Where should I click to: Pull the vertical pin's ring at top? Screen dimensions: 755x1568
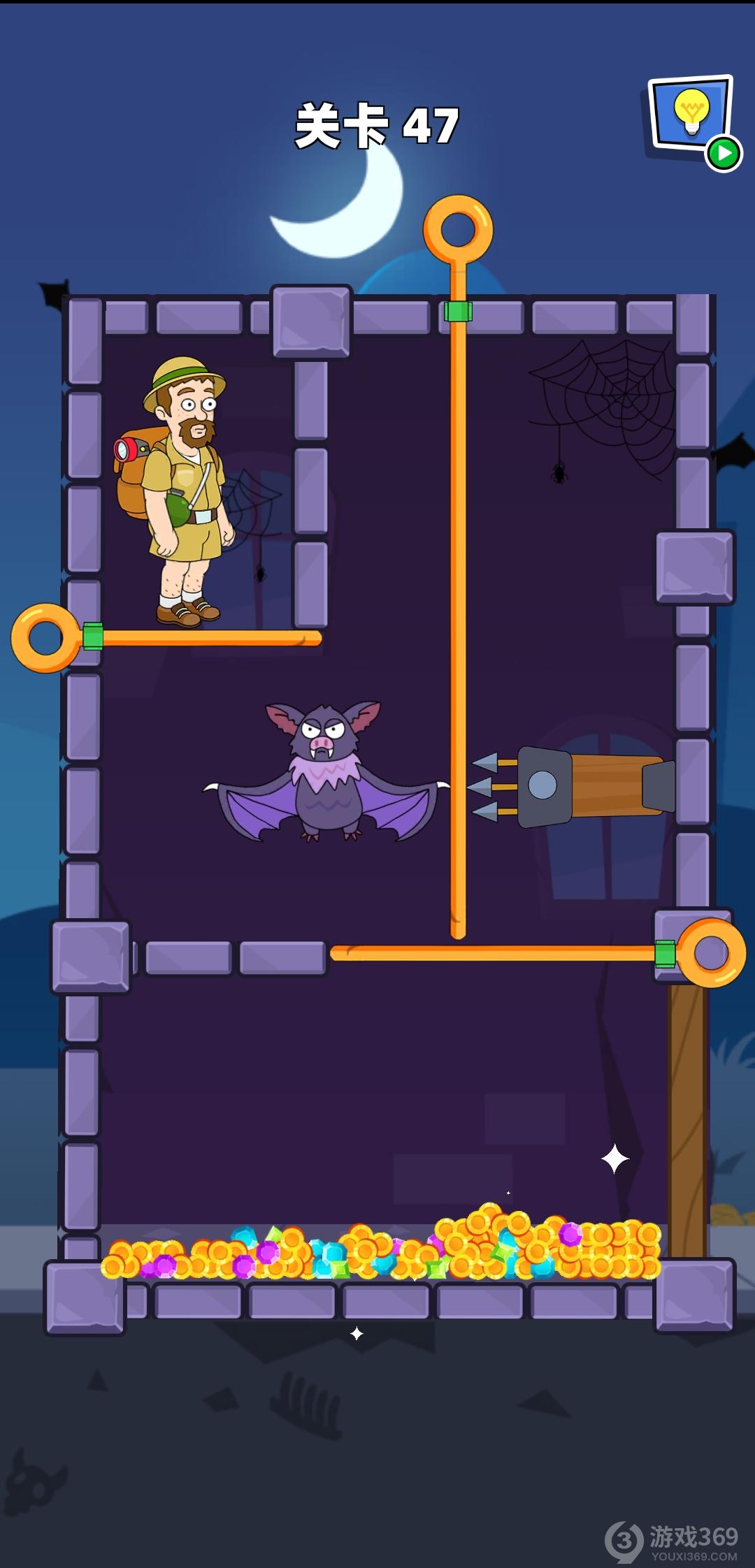tap(458, 229)
